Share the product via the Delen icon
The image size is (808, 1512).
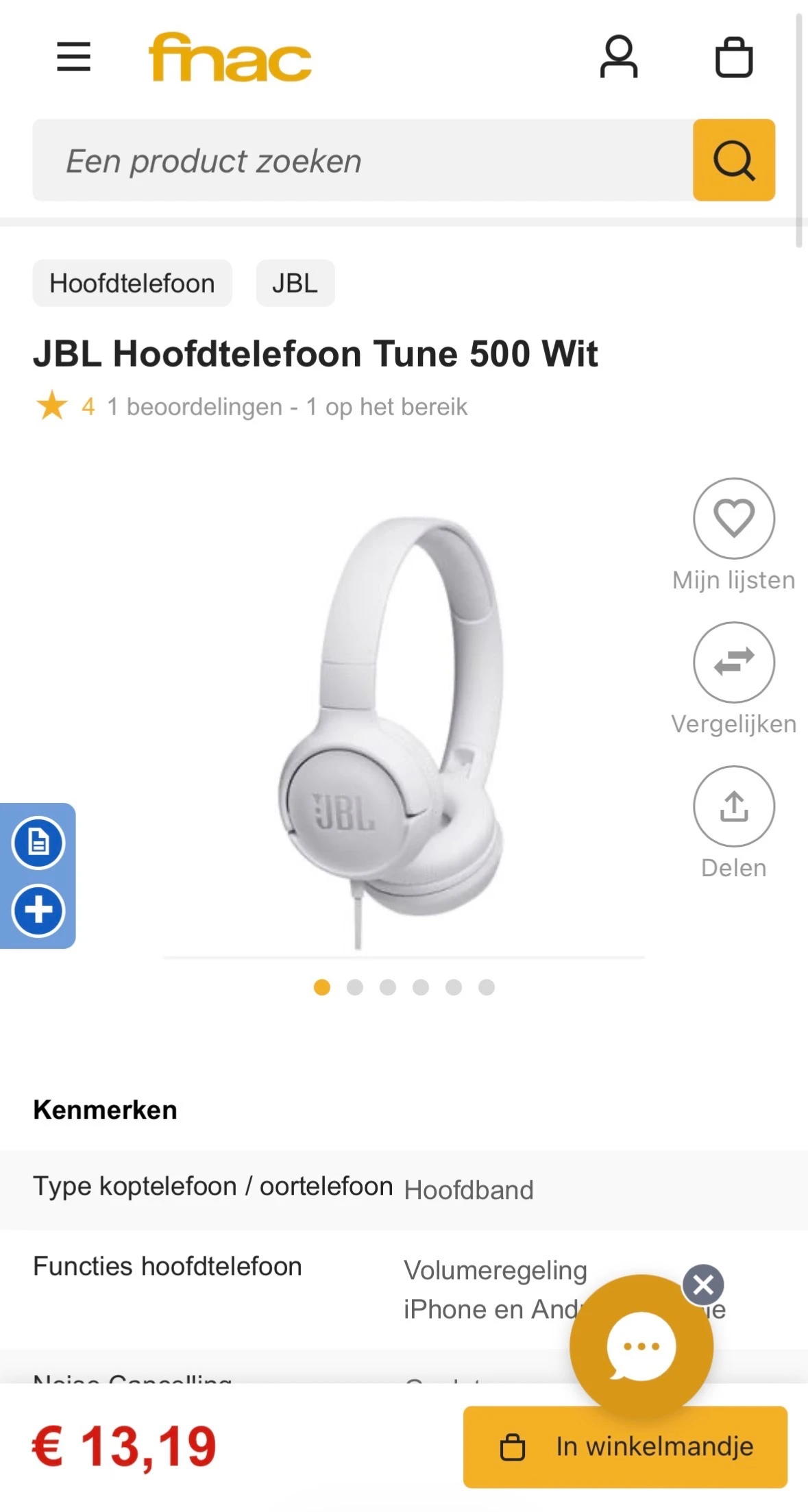[x=734, y=807]
